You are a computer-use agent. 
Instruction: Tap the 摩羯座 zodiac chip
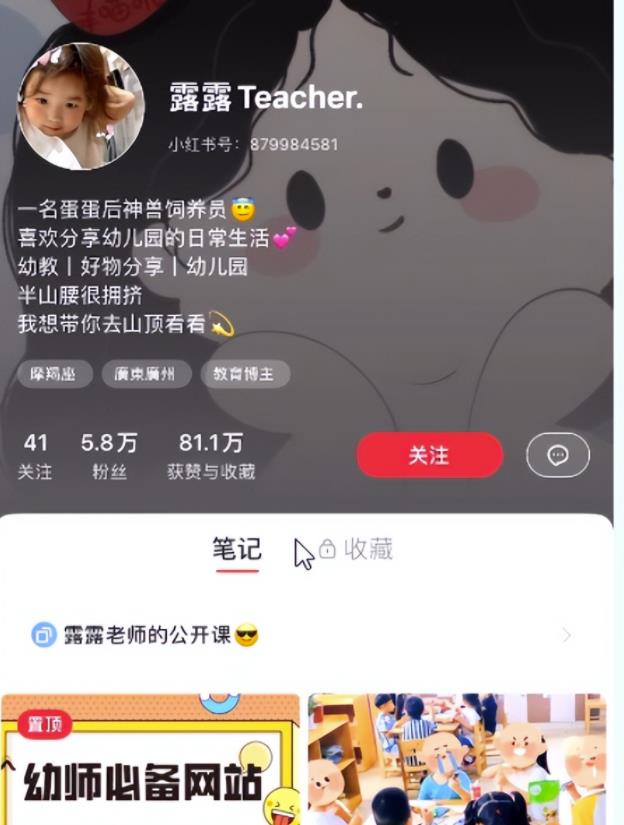(x=55, y=374)
